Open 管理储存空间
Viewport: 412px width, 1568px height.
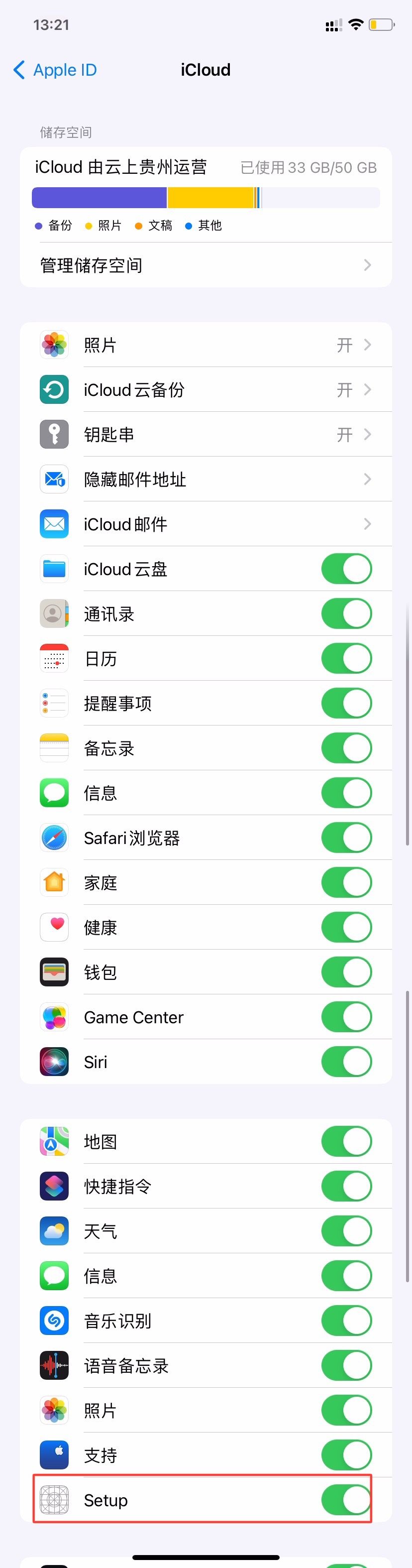pyautogui.click(x=206, y=265)
